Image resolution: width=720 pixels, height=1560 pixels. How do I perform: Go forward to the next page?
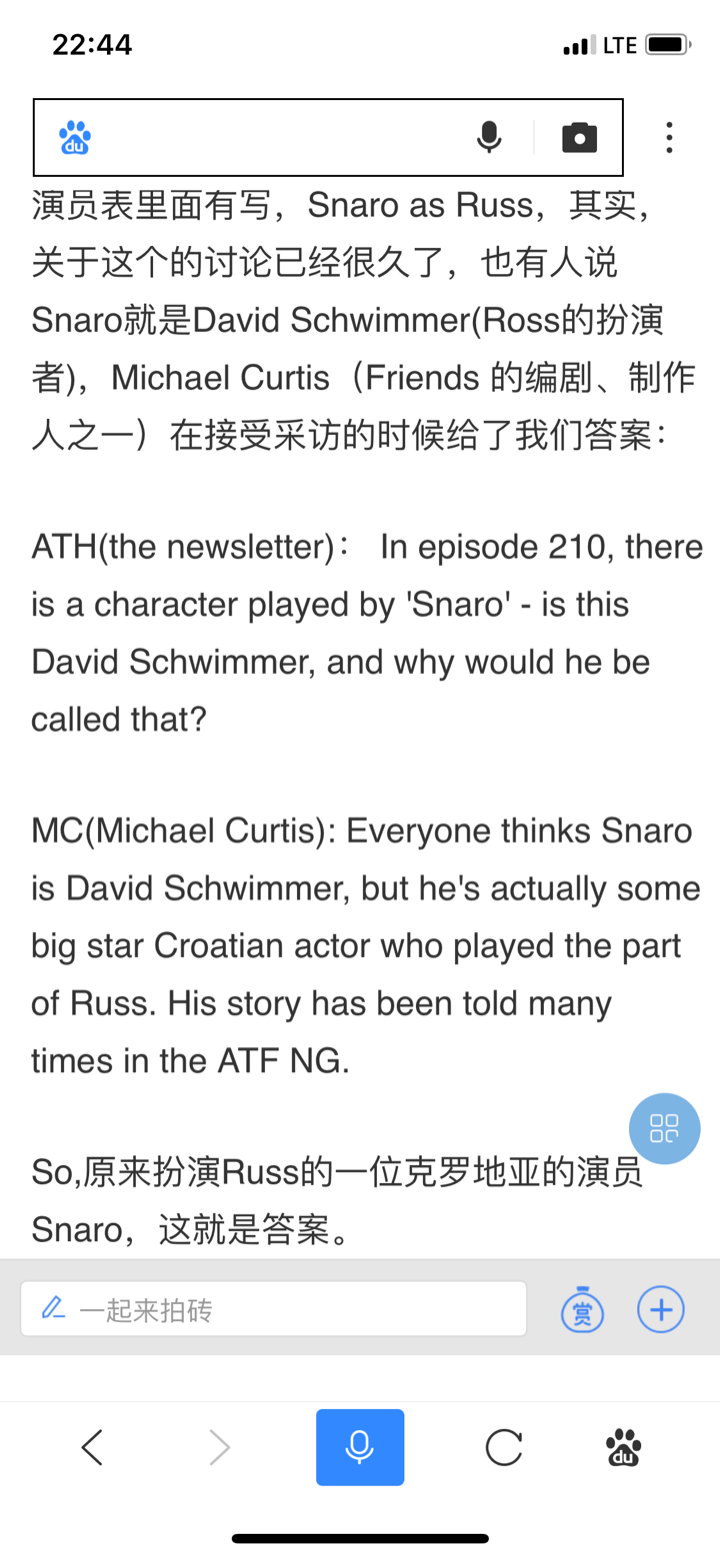pos(220,1447)
